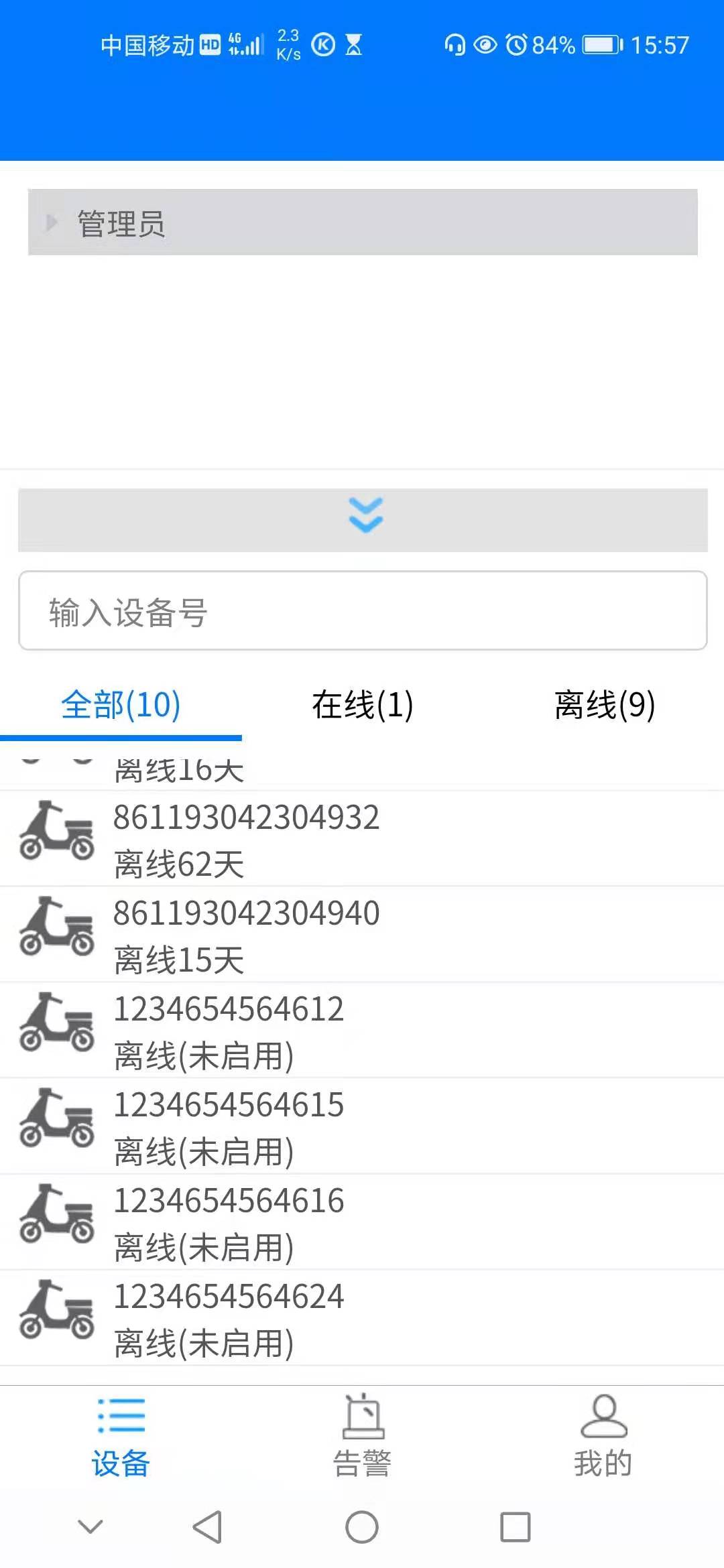Switch to the 我的 profile tab
This screenshot has height=1568, width=724.
603,1436
